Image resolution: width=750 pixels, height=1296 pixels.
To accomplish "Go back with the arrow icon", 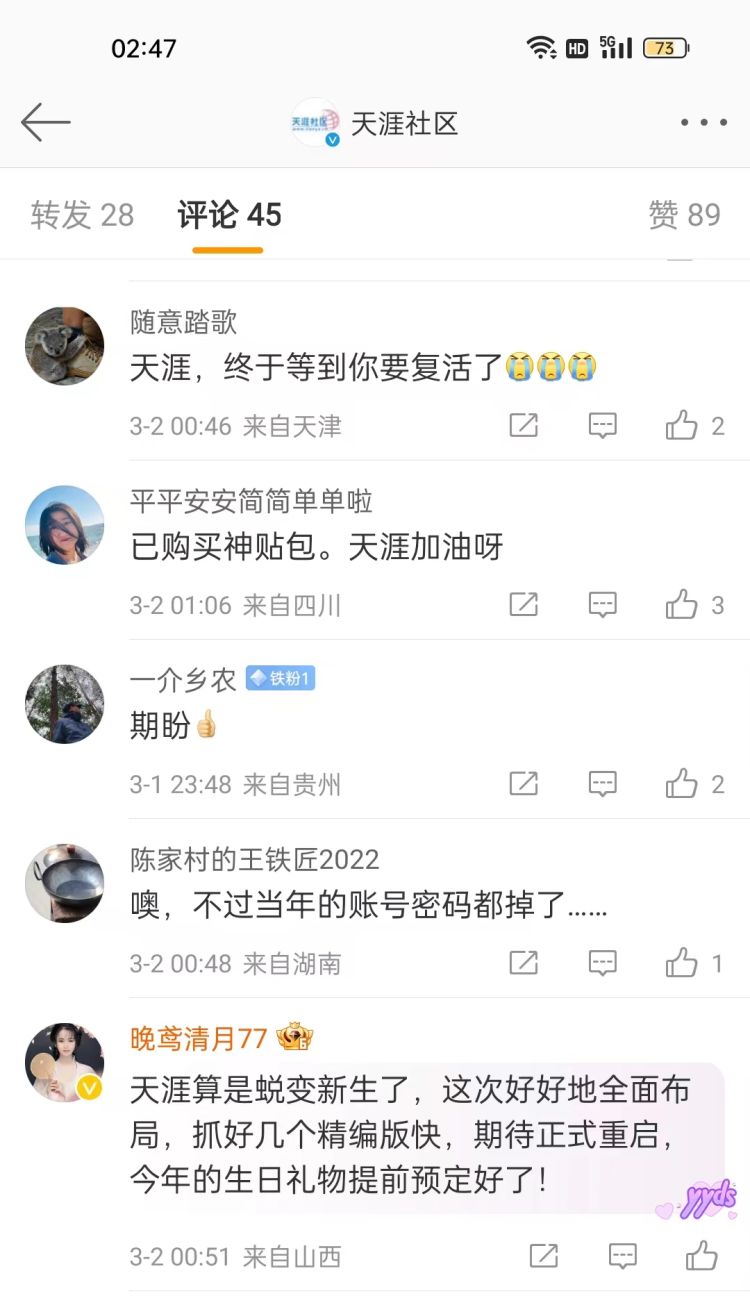I will [x=45, y=123].
